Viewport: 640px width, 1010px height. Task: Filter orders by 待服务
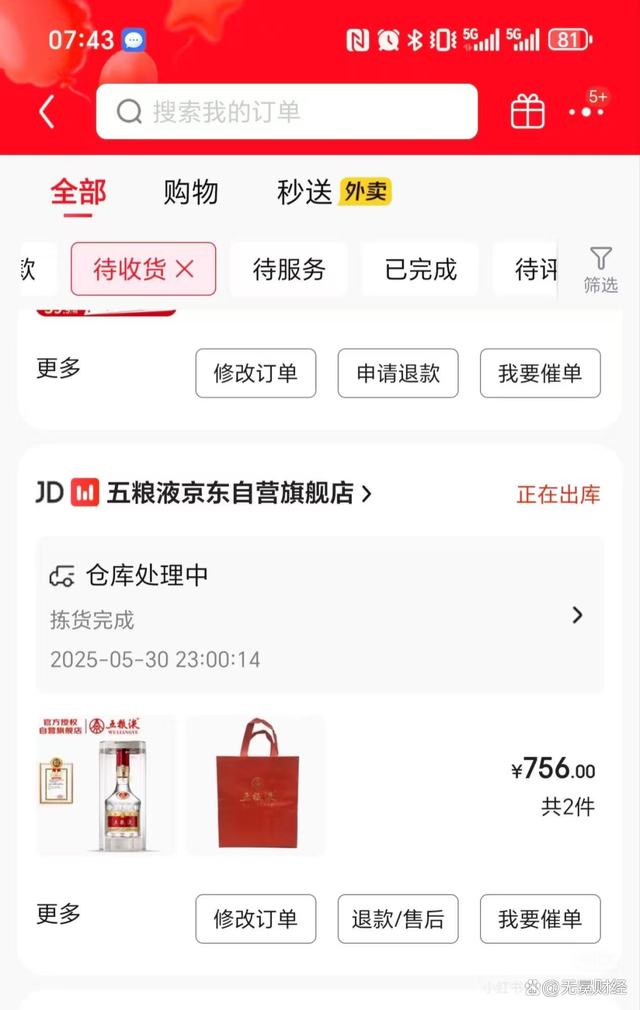point(289,269)
